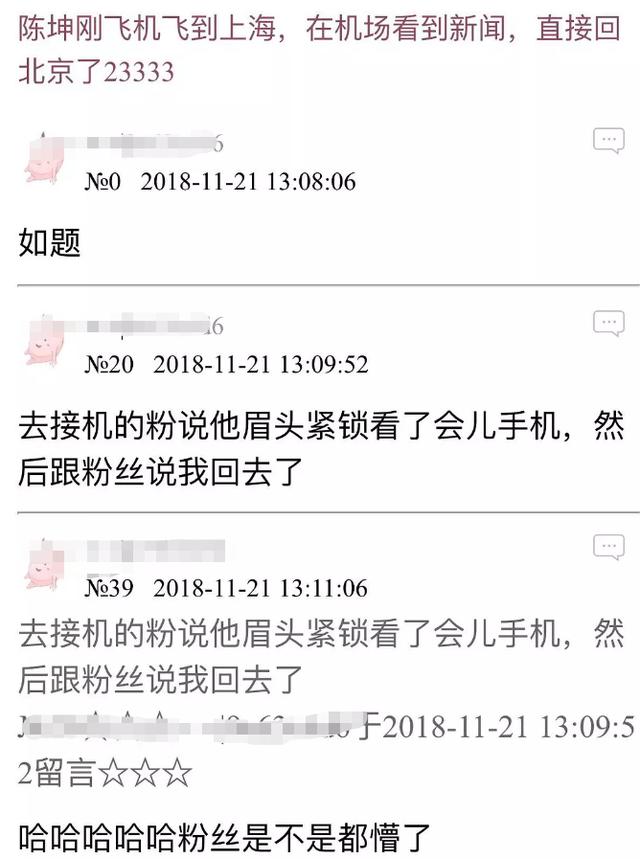The height and width of the screenshot is (859, 640).
Task: Reply to comment №20 via its bubble icon
Action: [x=608, y=322]
